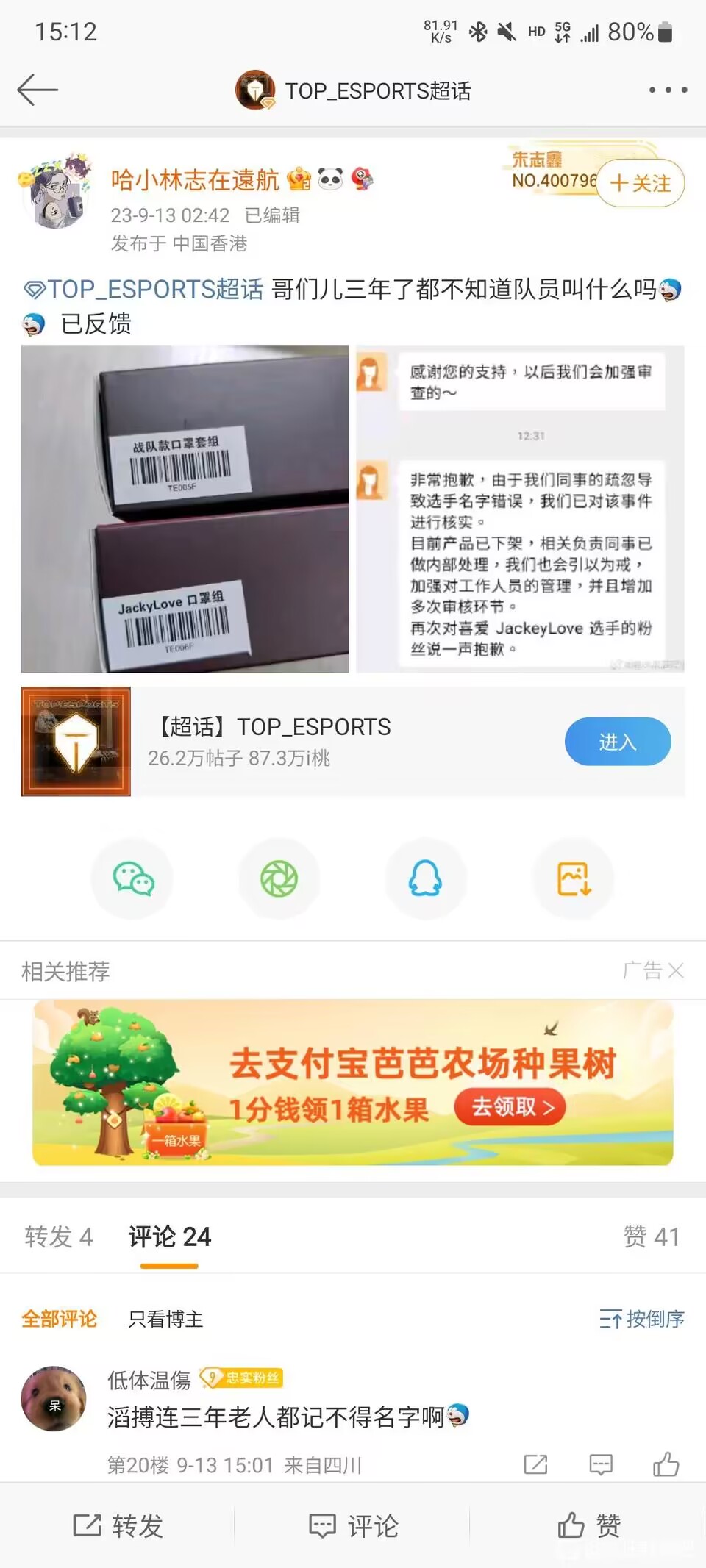This screenshot has width=706, height=1568.
Task: View the mask box barcode photo
Action: [185, 509]
